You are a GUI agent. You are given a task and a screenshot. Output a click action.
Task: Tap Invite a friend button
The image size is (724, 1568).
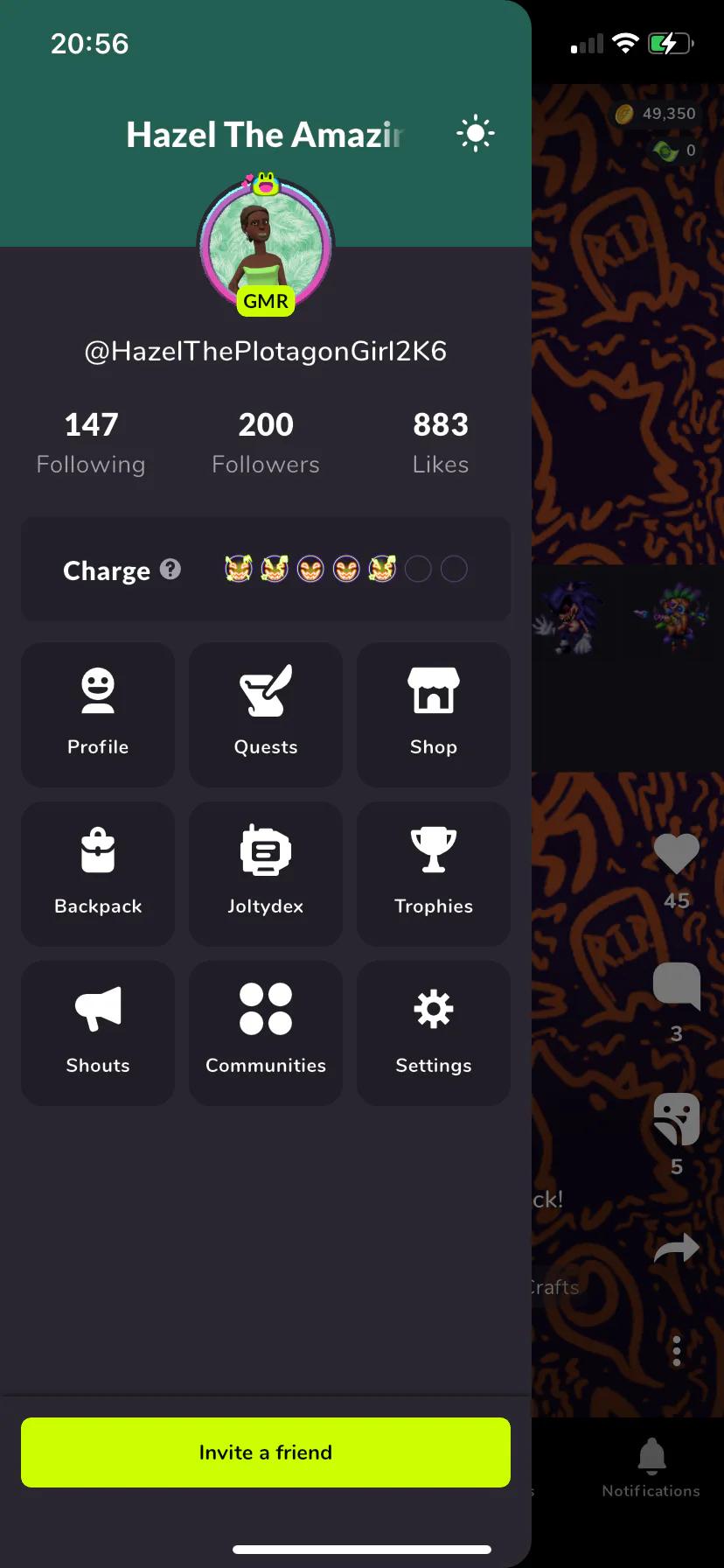click(x=266, y=1452)
